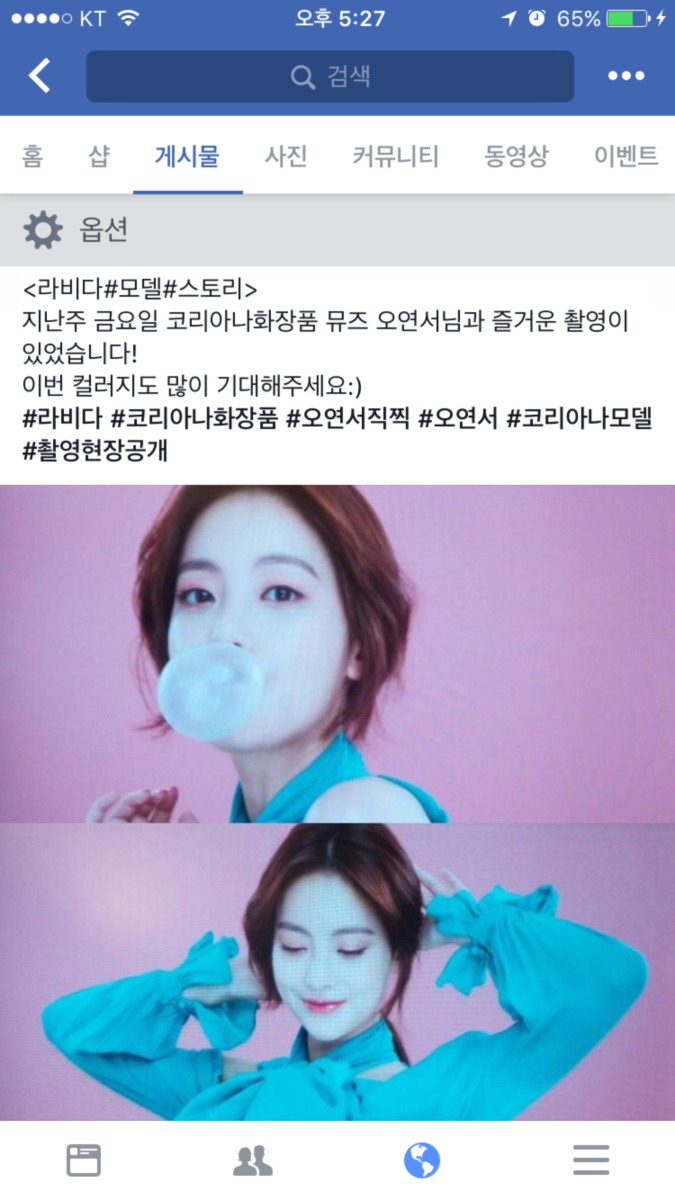
Task: Open the friends tab in bottom bar
Action: 252,1160
